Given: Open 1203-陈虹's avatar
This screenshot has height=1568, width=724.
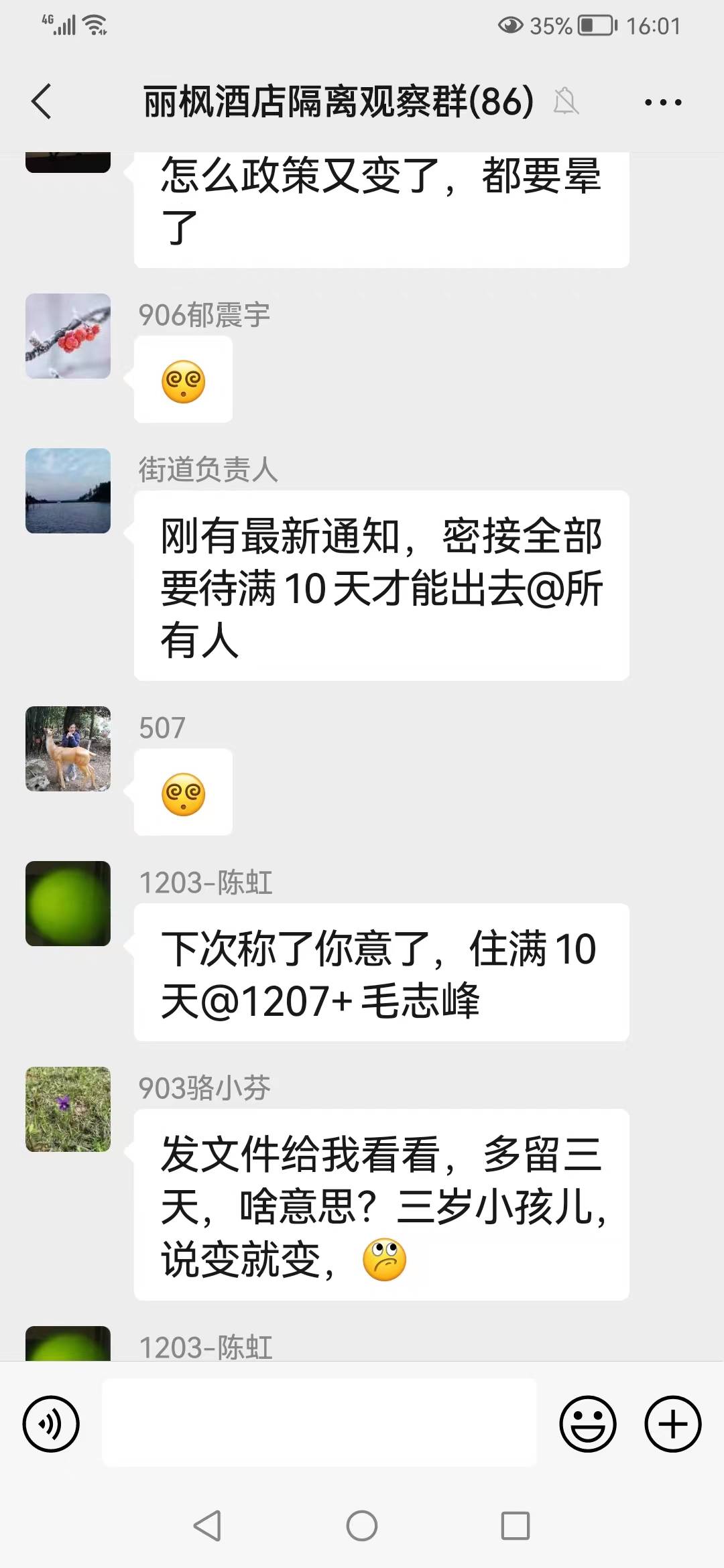Looking at the screenshot, I should pyautogui.click(x=68, y=904).
